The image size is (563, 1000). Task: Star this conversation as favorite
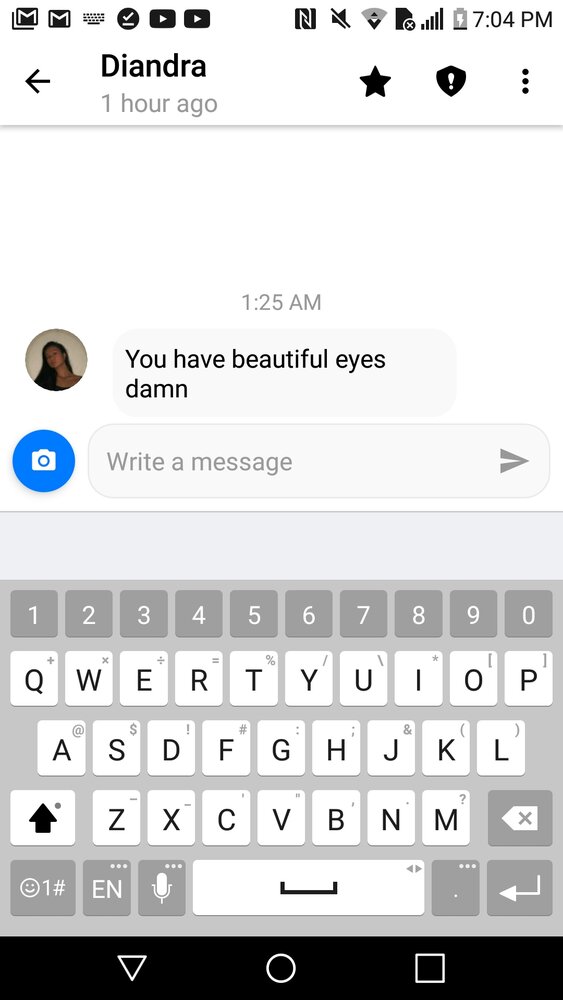375,82
